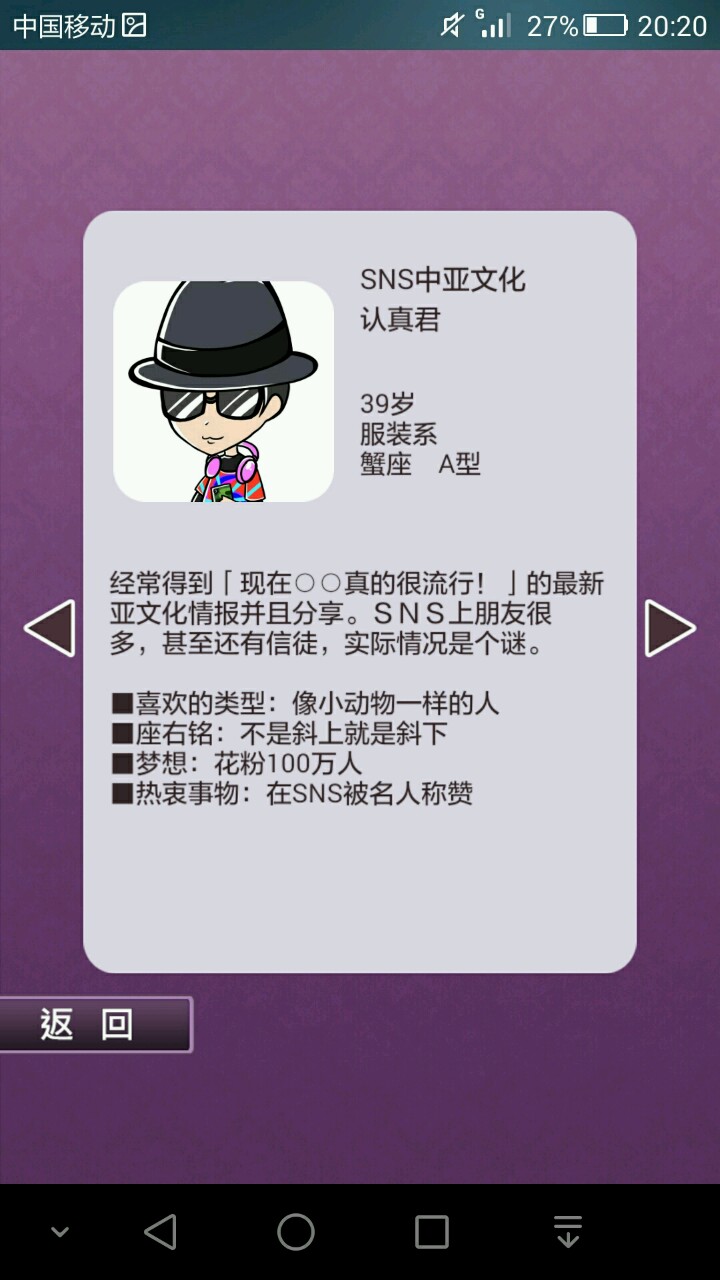Viewport: 720px width, 1280px height.
Task: Go to the system home screen
Action: tap(296, 1232)
